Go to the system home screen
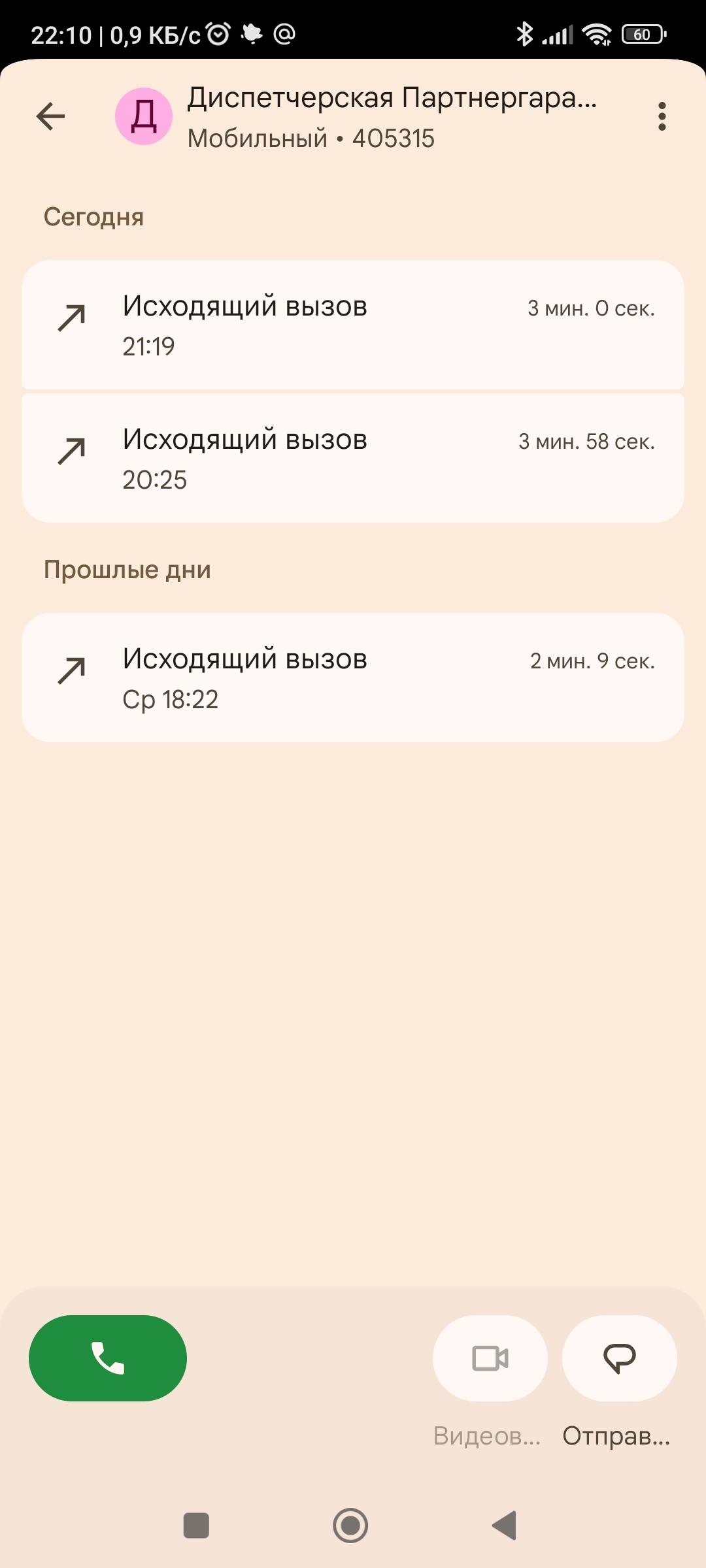This screenshot has height=1568, width=706. tap(350, 1526)
